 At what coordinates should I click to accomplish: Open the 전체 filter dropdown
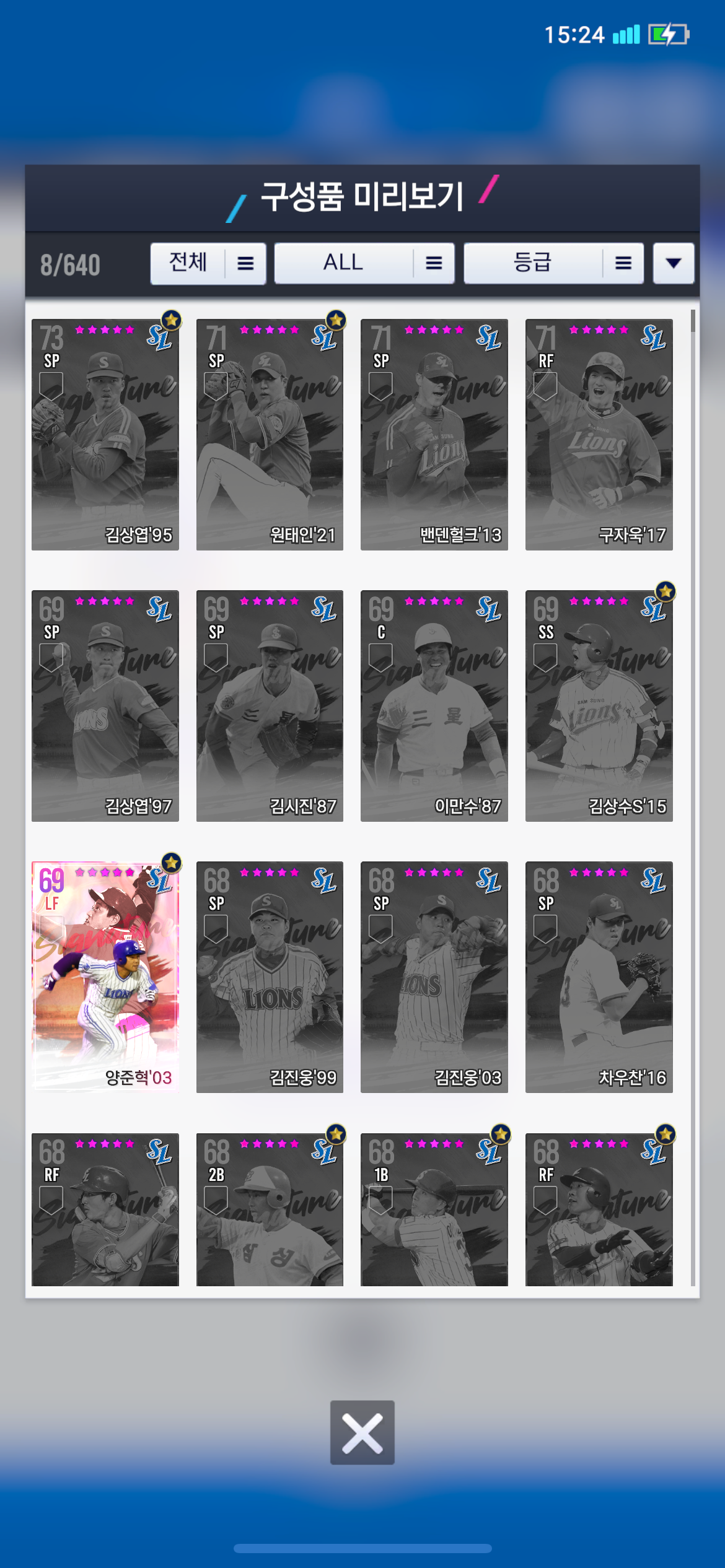(208, 264)
